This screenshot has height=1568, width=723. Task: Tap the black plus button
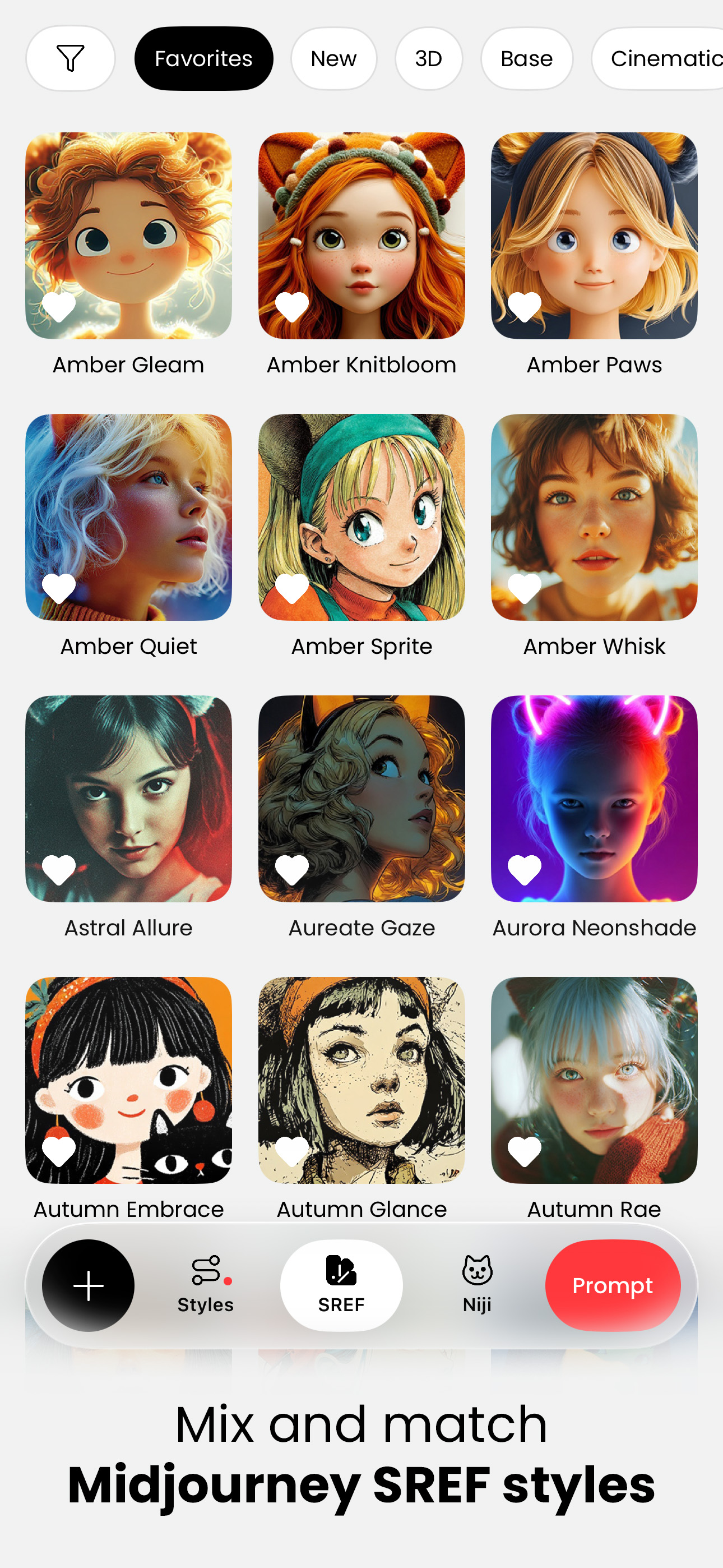click(x=88, y=1285)
